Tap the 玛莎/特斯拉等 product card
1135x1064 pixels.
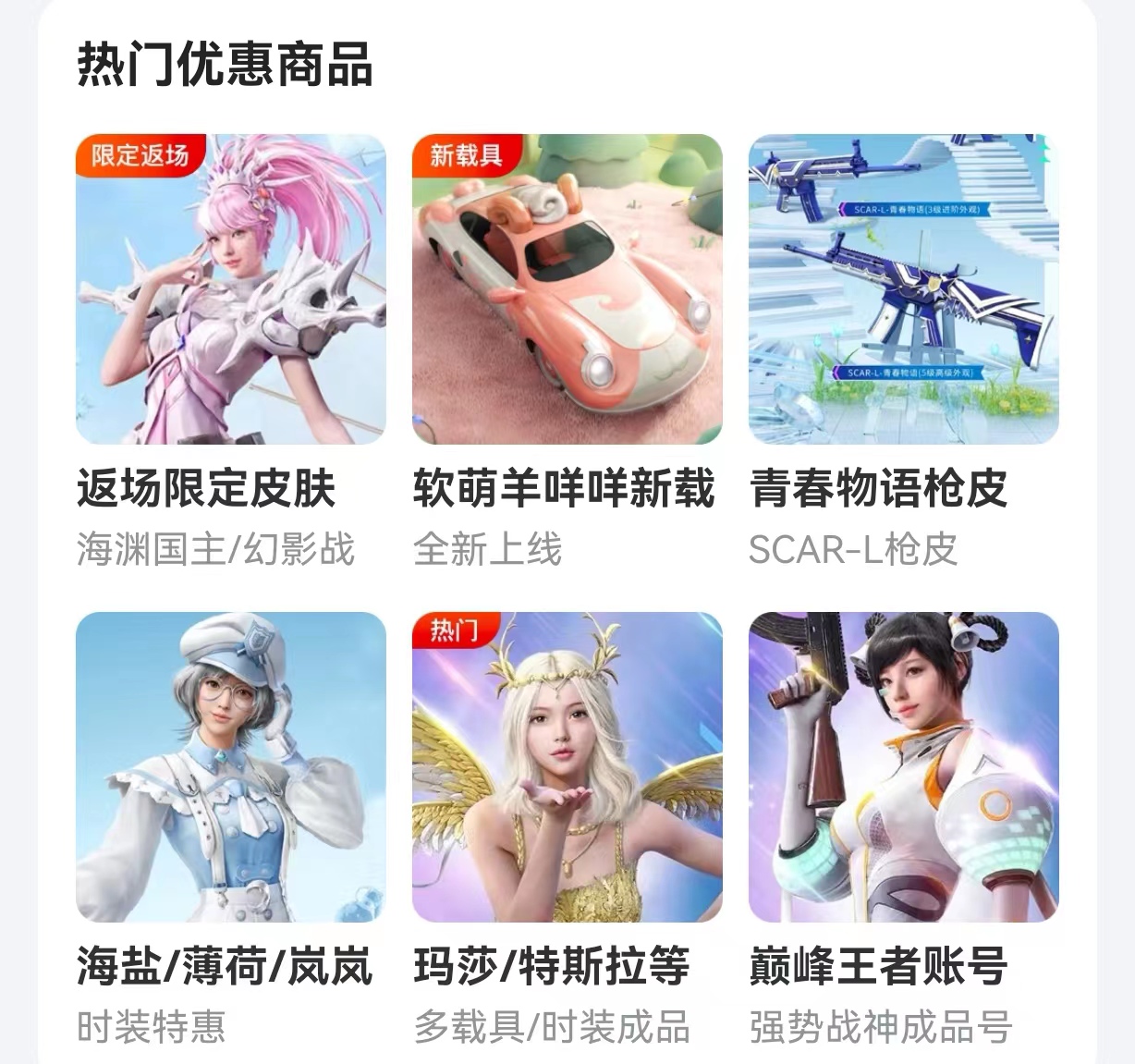pyautogui.click(x=567, y=766)
